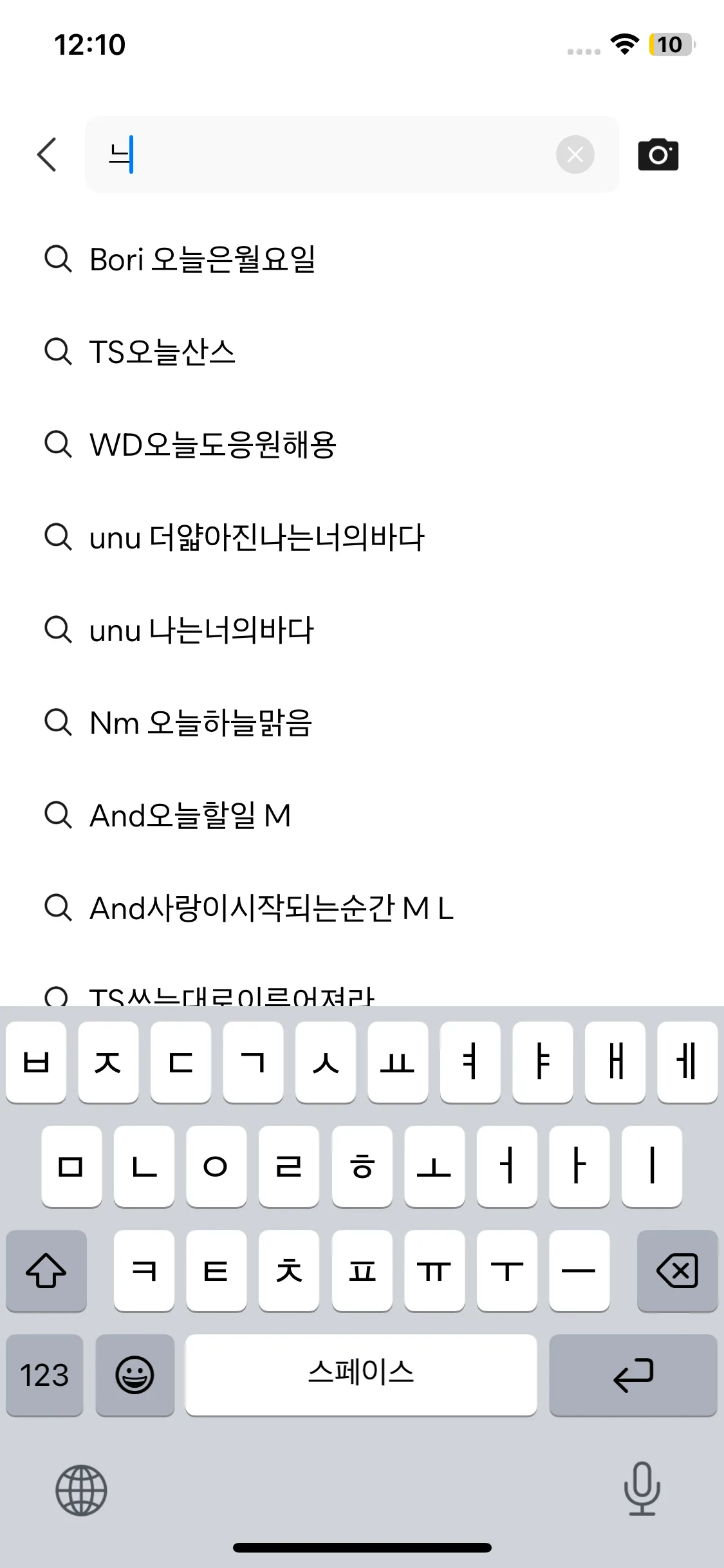Tap the 스페이스 space bar
Image resolution: width=724 pixels, height=1568 pixels.
[360, 1375]
